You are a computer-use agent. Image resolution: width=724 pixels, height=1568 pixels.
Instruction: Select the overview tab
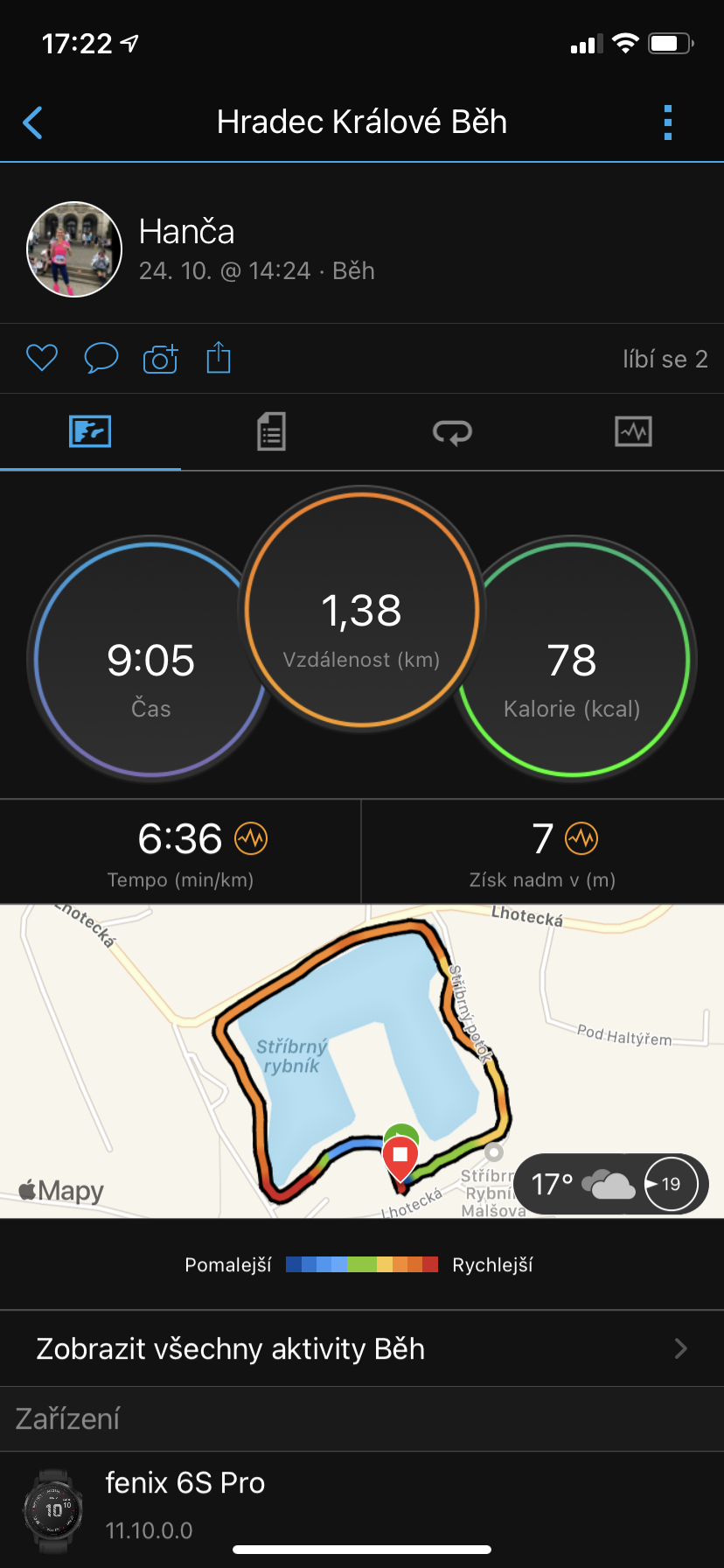pyautogui.click(x=90, y=432)
